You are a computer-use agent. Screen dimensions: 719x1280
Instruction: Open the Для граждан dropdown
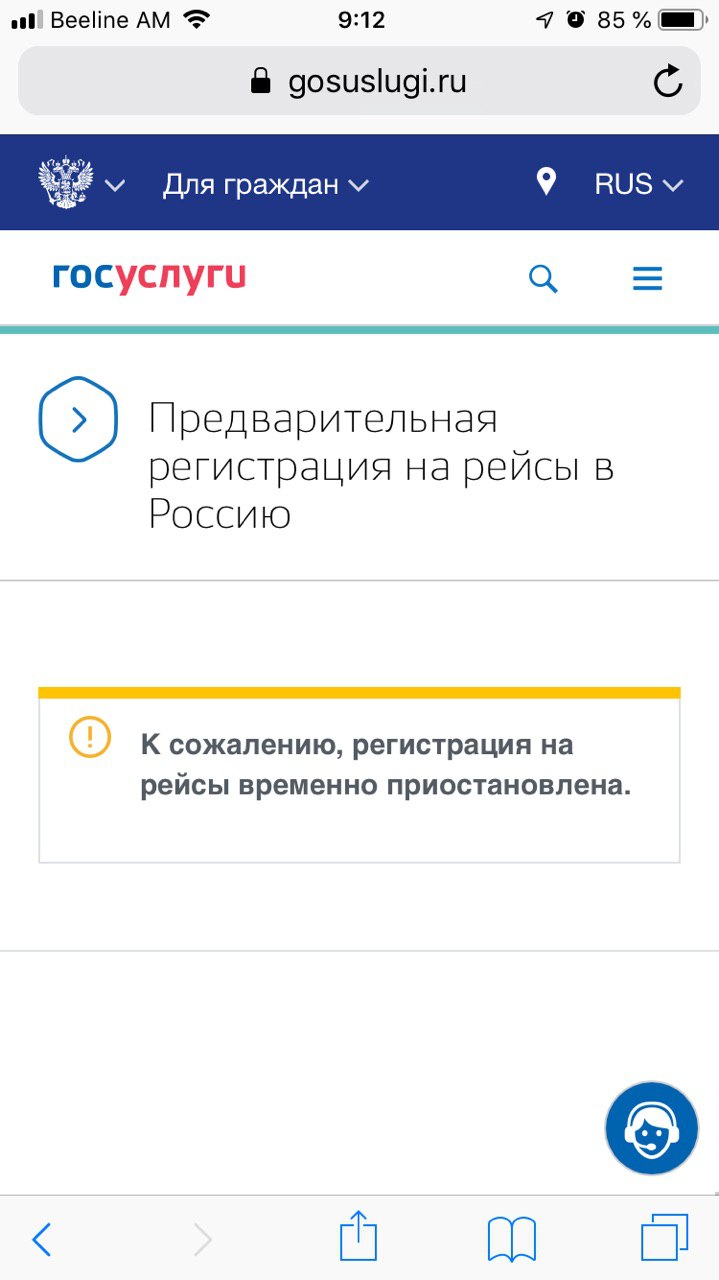266,185
